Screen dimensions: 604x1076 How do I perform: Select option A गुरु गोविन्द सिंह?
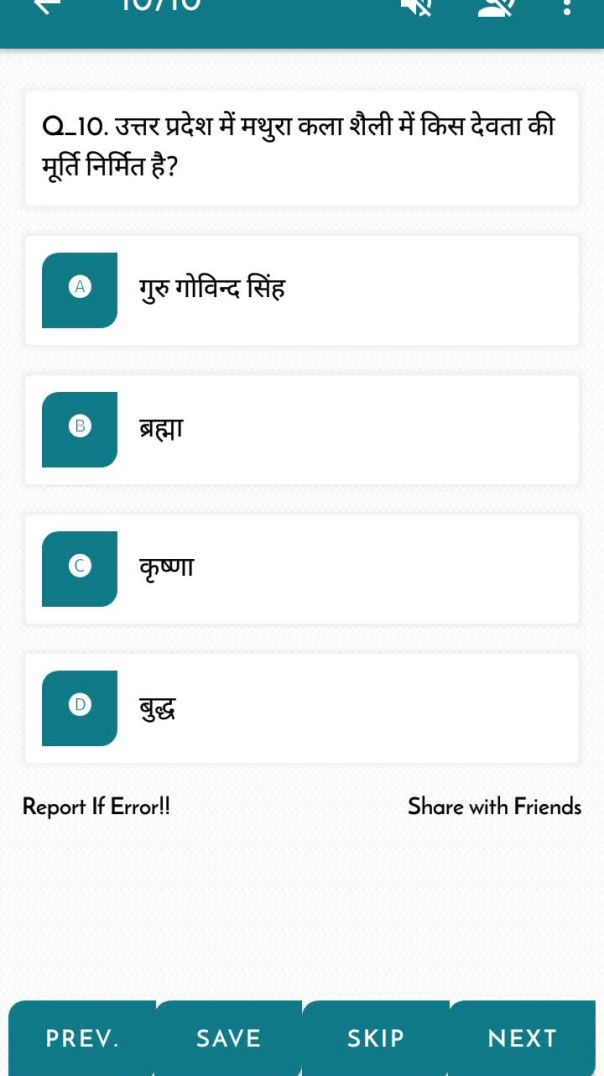pyautogui.click(x=301, y=290)
